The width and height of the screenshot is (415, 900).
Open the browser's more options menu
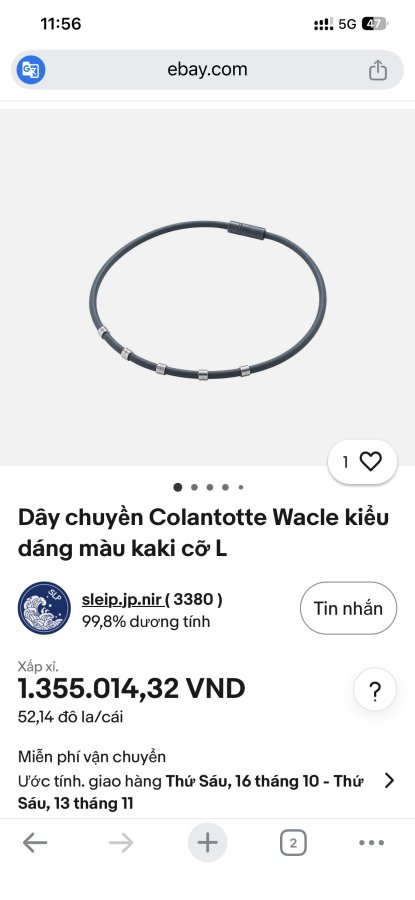coord(371,843)
